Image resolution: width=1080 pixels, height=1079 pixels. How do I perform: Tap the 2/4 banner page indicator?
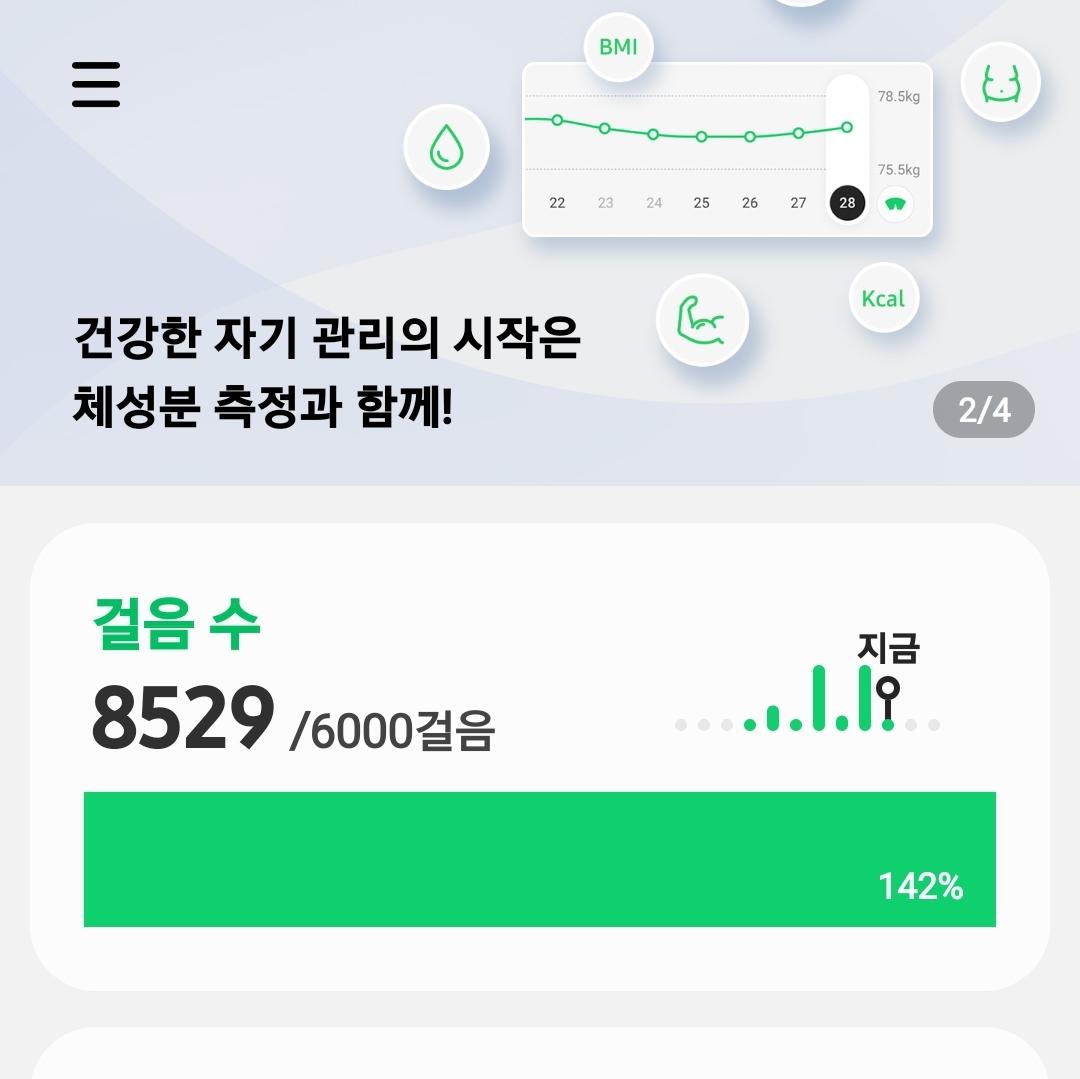(x=984, y=410)
